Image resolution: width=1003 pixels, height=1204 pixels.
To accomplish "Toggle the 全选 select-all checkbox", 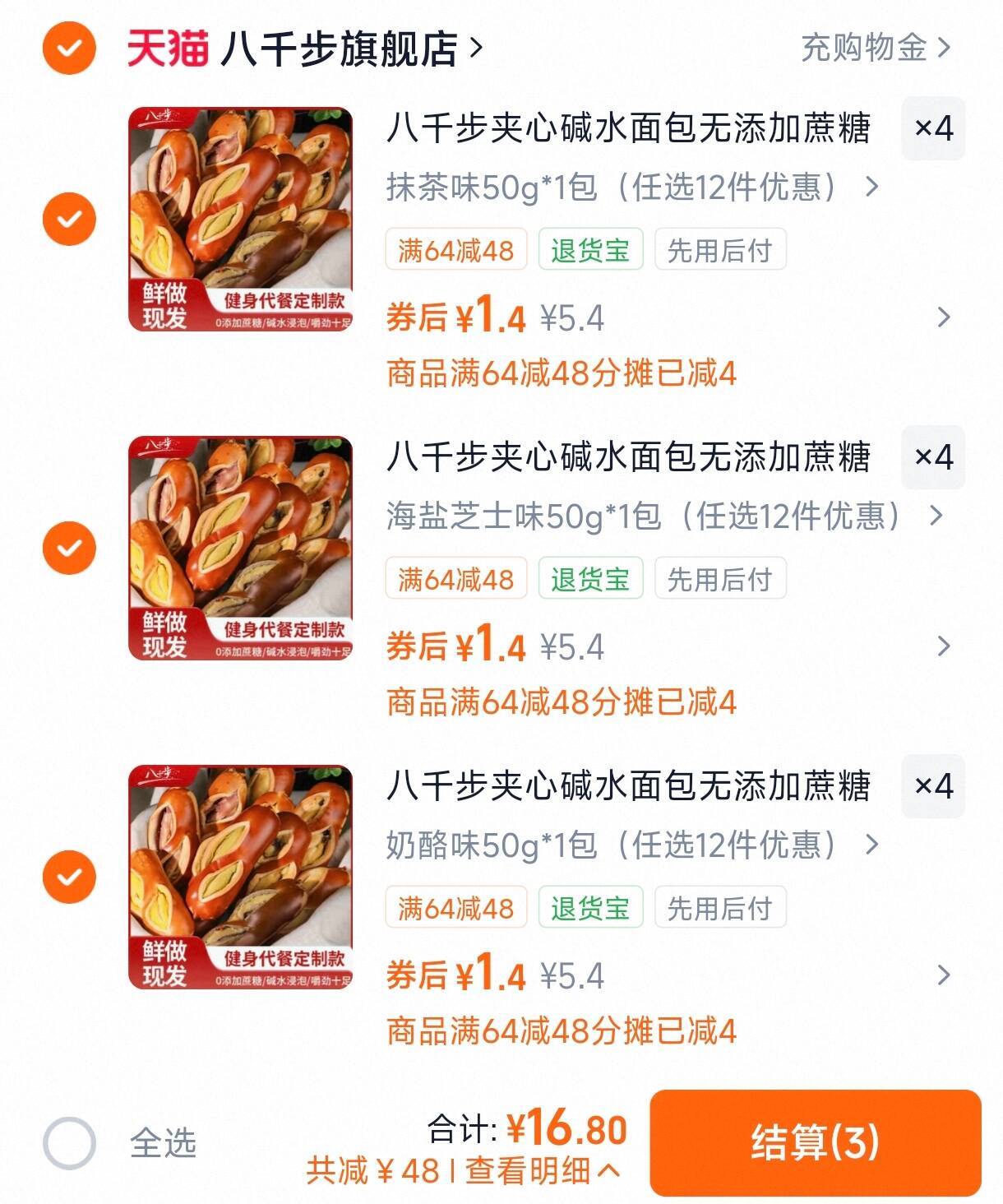I will (x=69, y=1143).
